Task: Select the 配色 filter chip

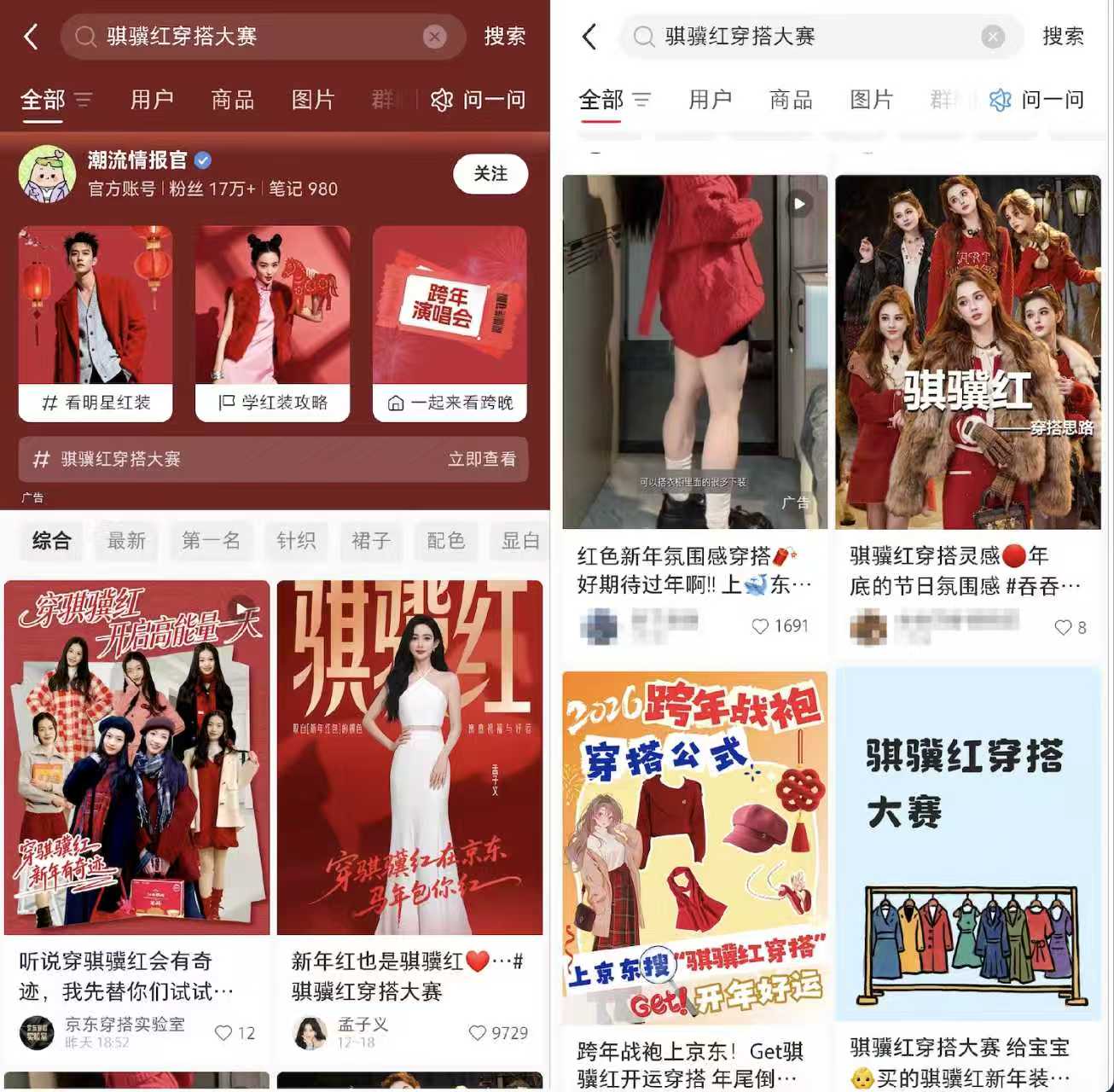Action: tap(445, 541)
